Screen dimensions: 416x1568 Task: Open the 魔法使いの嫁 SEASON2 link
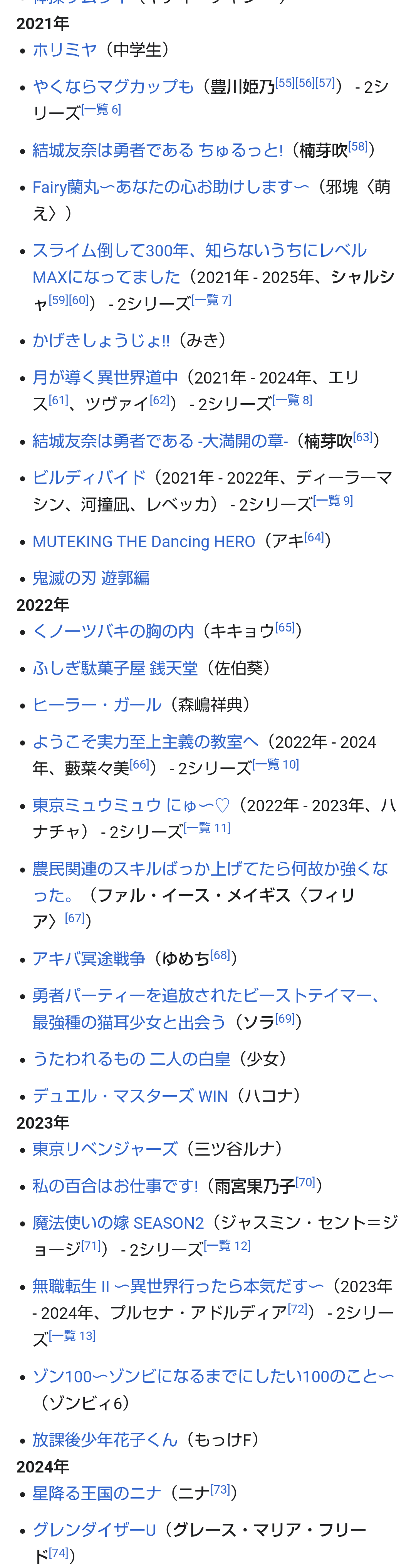point(117,1223)
